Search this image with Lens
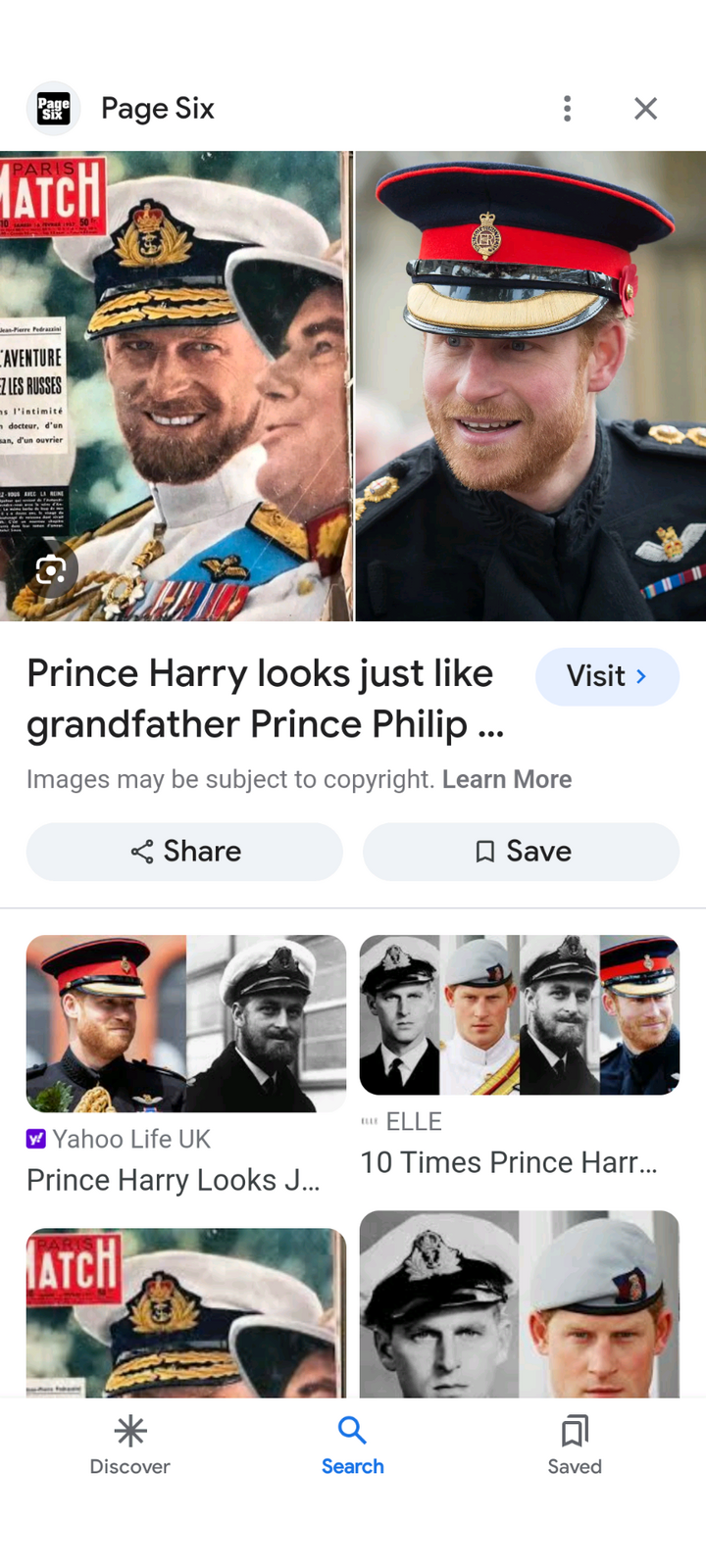Viewport: 706px width, 1568px height. 50,568
